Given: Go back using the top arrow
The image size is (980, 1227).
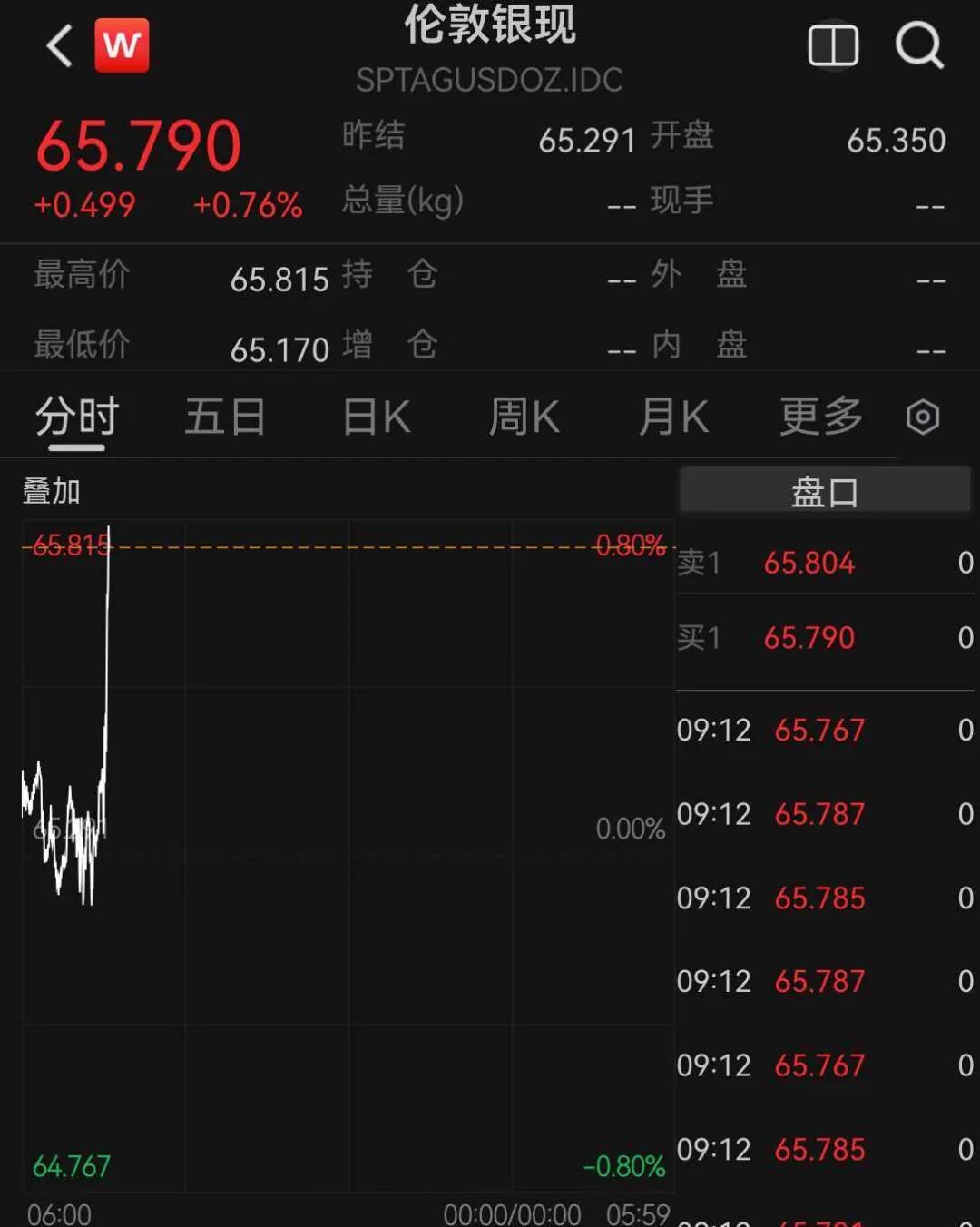Looking at the screenshot, I should coord(60,45).
